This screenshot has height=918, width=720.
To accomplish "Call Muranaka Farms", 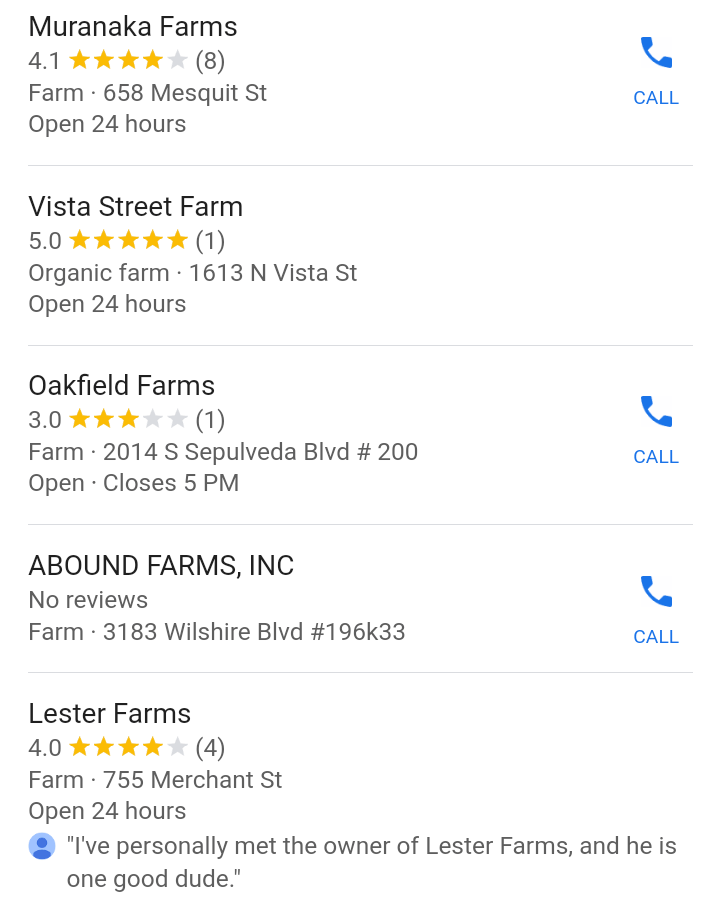I will click(656, 70).
